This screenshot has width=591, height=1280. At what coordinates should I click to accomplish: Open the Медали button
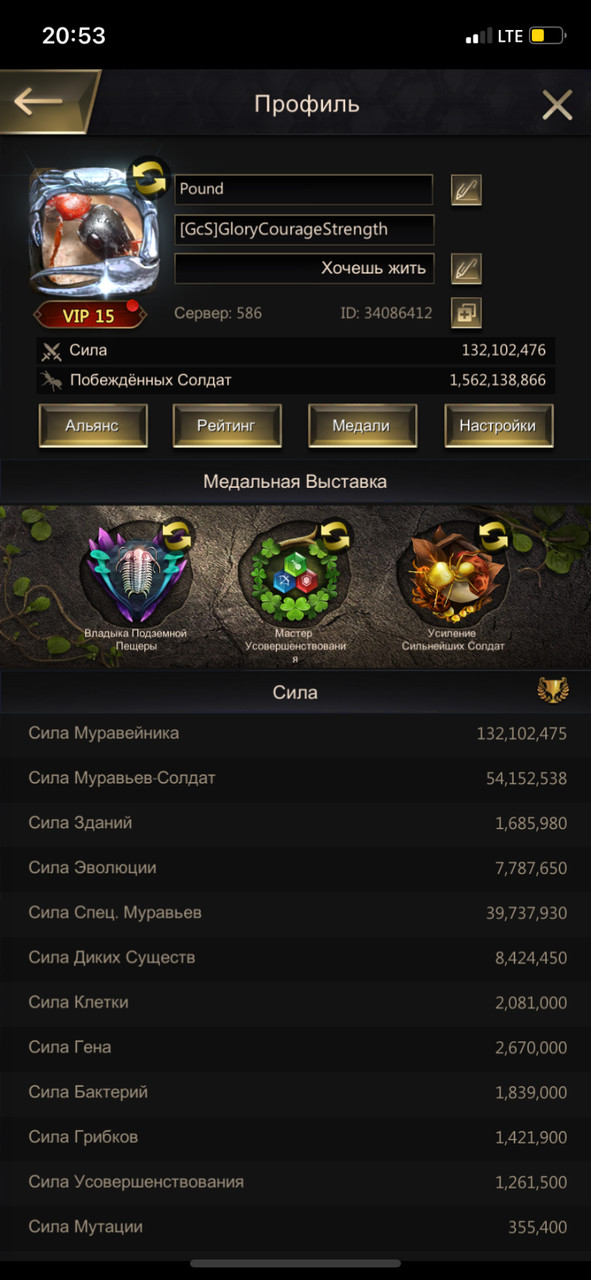point(362,425)
